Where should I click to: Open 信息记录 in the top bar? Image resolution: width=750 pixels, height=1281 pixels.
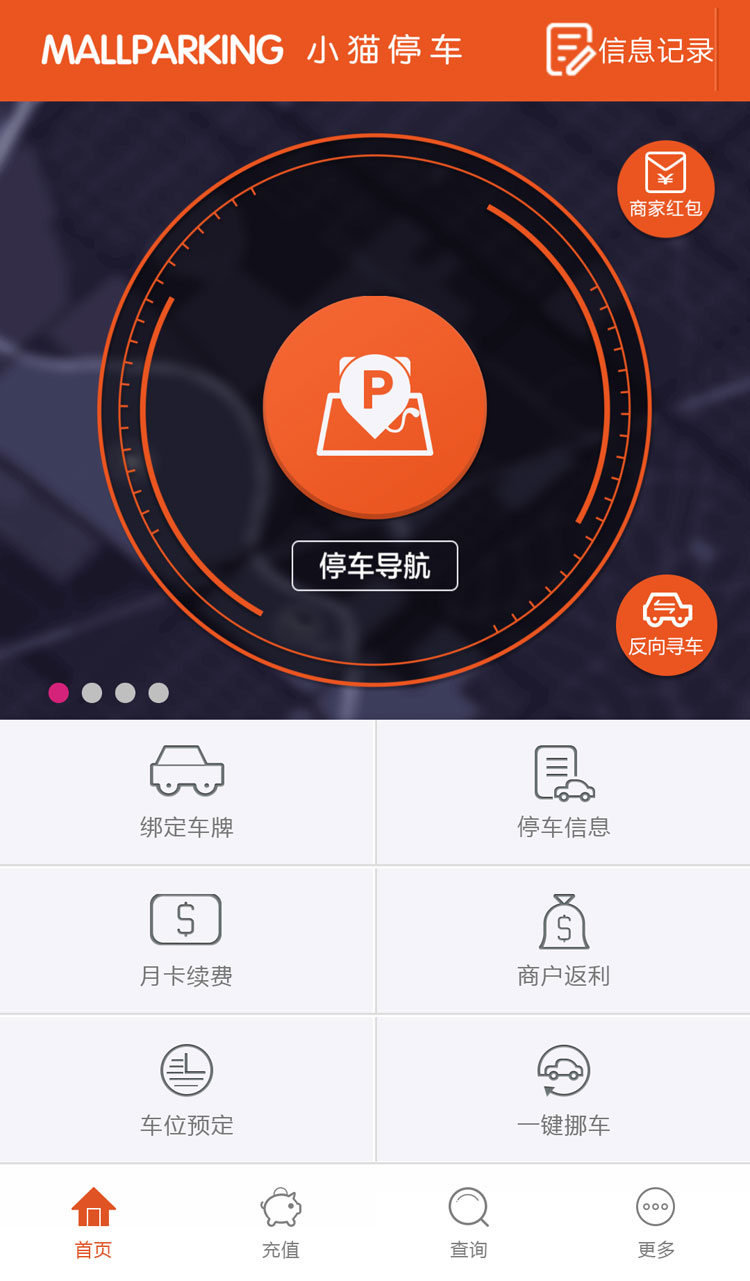tap(630, 49)
